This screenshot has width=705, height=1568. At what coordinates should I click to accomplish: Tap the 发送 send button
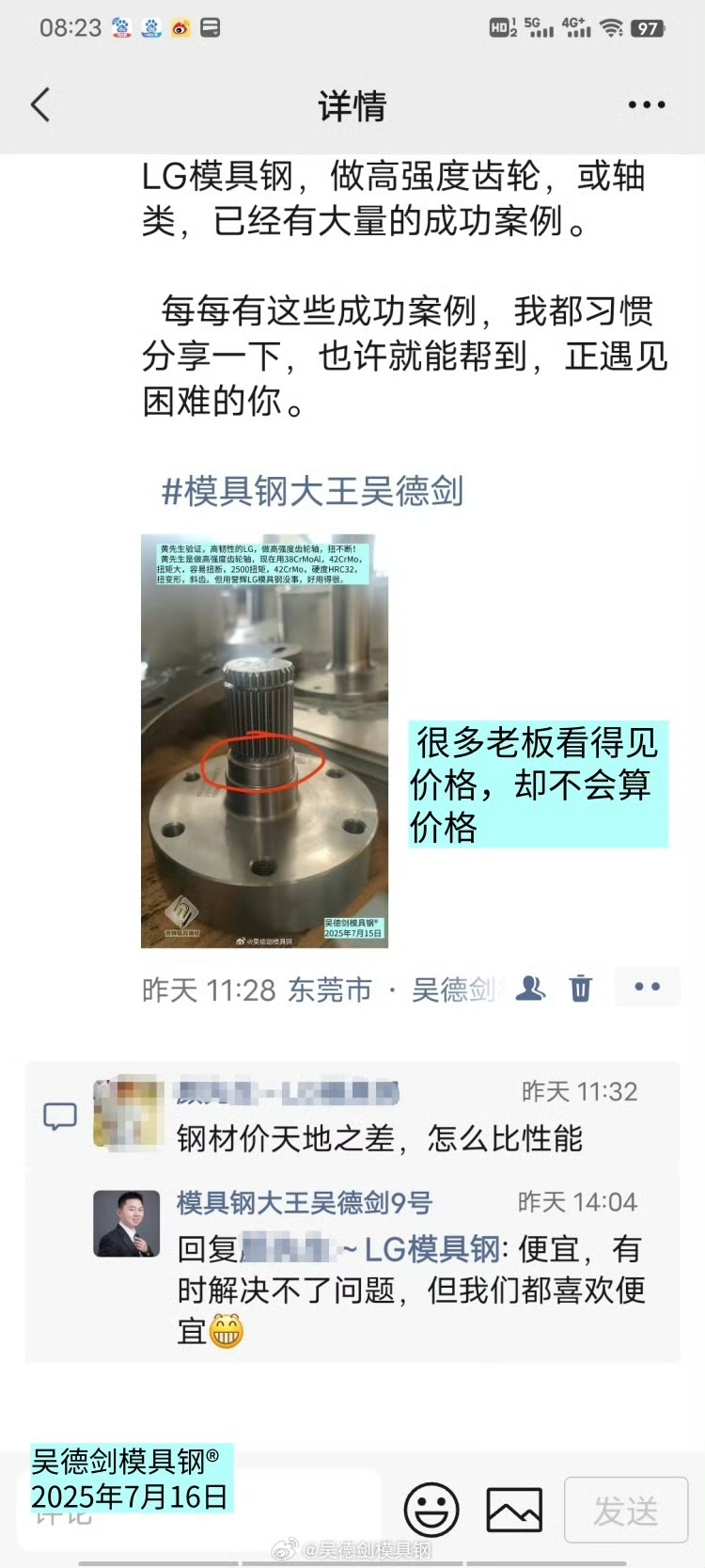625,1511
